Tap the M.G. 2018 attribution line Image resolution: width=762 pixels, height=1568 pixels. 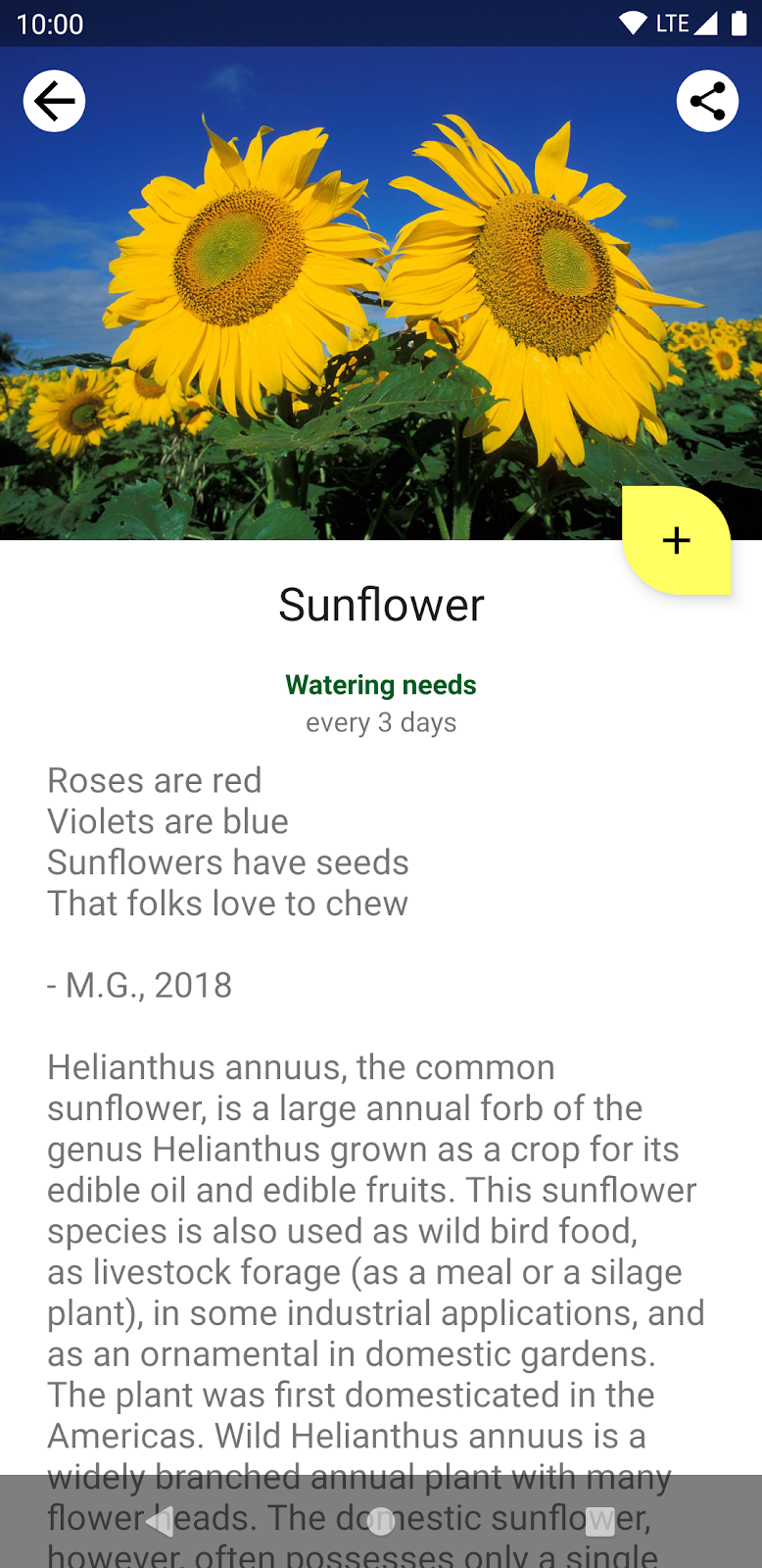tap(140, 985)
